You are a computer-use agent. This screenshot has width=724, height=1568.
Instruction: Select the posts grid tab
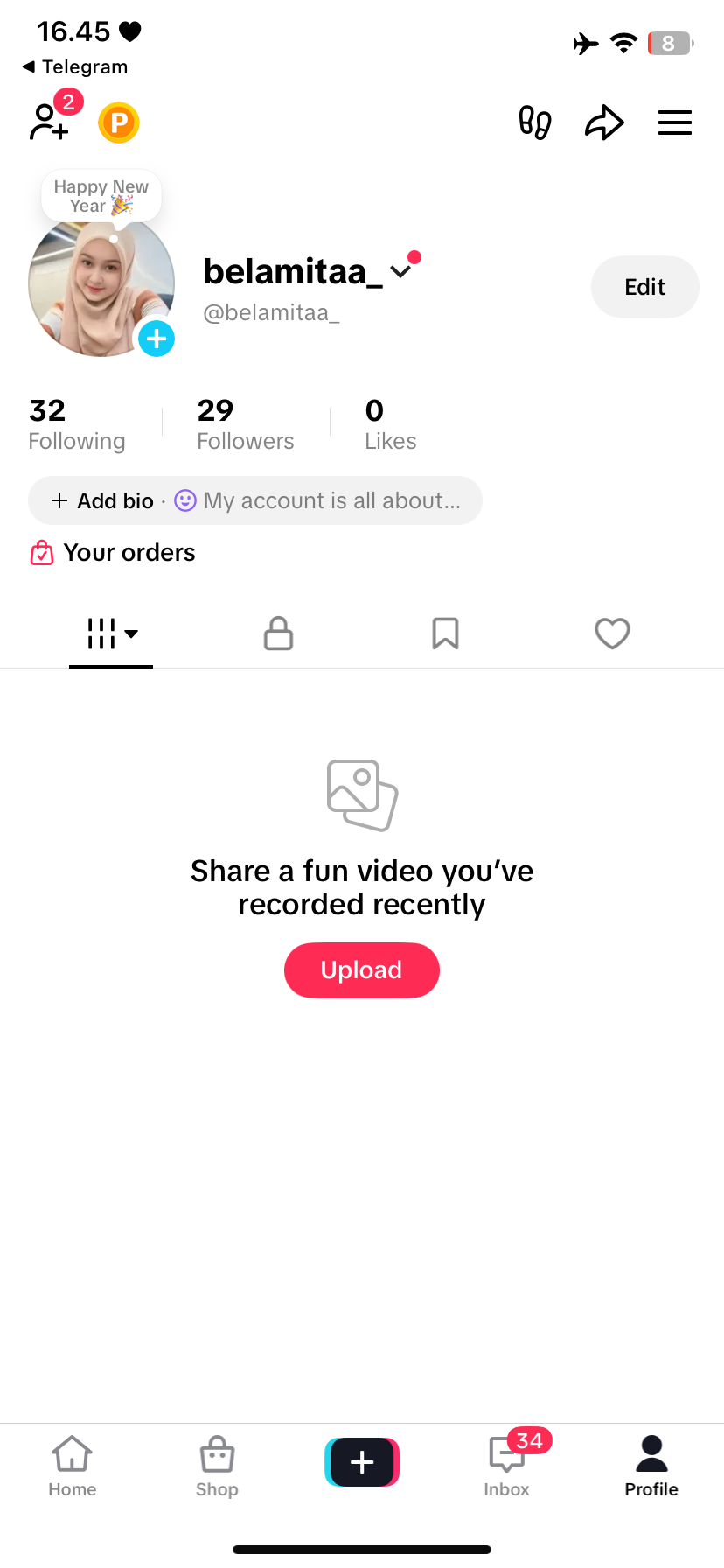111,633
